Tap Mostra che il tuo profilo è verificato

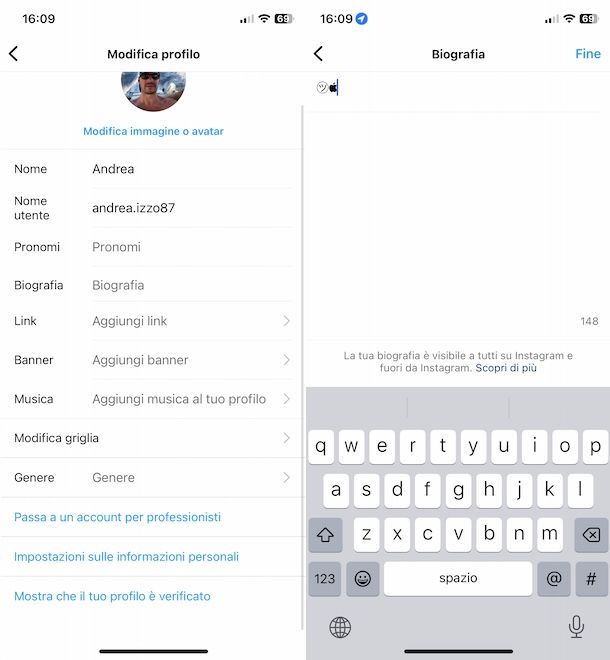coord(112,596)
